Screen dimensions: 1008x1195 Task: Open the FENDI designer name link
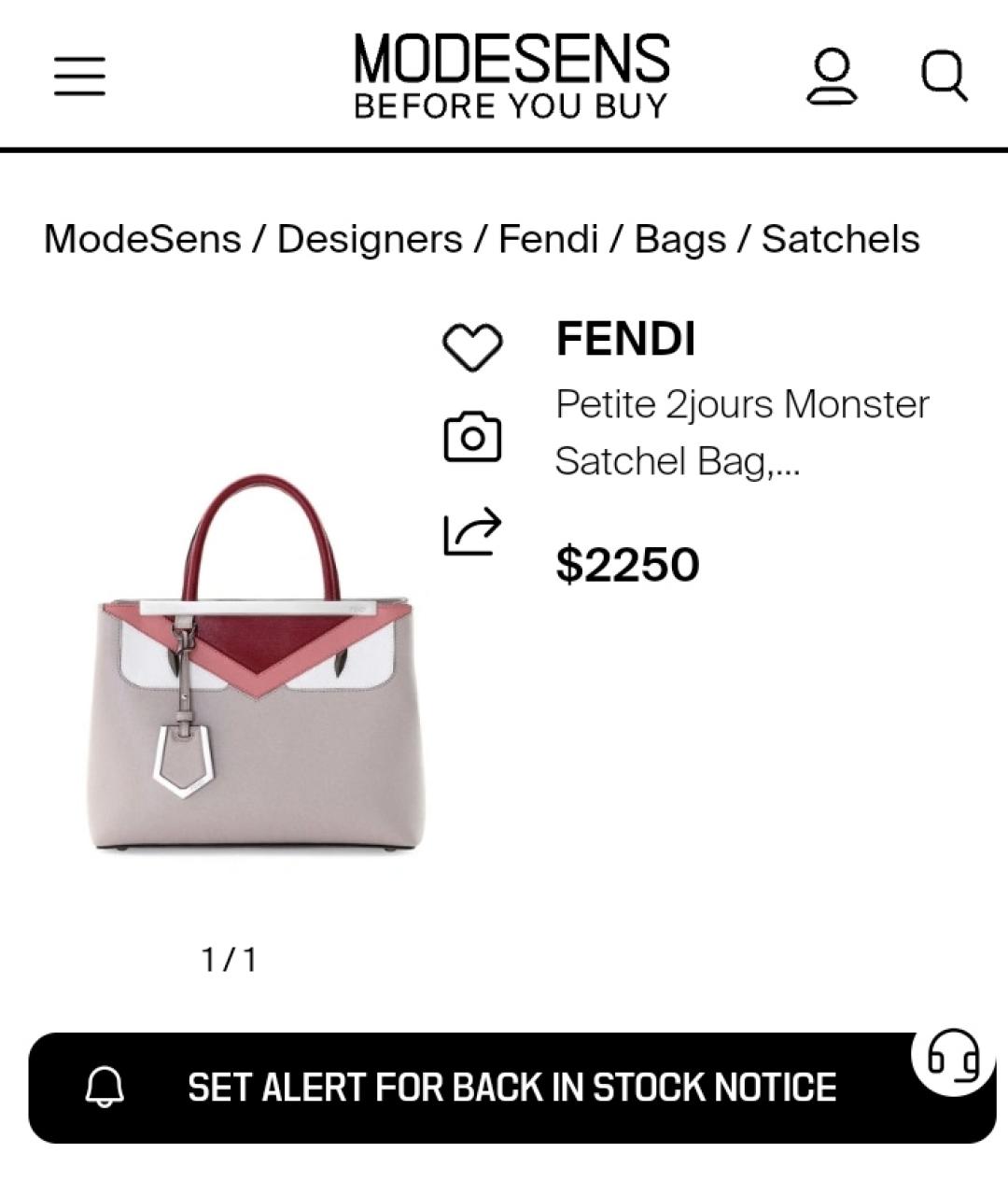625,338
